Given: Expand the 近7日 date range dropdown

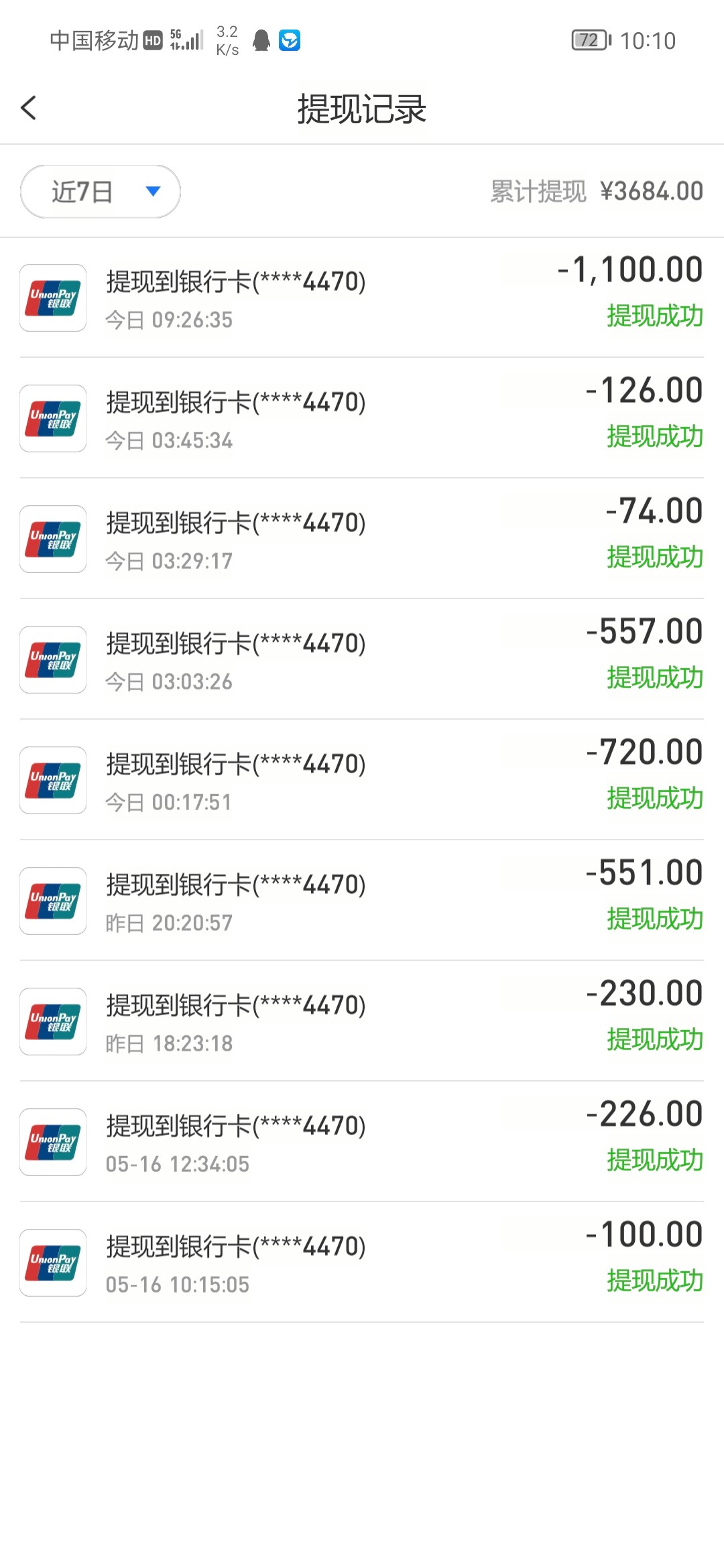Looking at the screenshot, I should point(101,192).
